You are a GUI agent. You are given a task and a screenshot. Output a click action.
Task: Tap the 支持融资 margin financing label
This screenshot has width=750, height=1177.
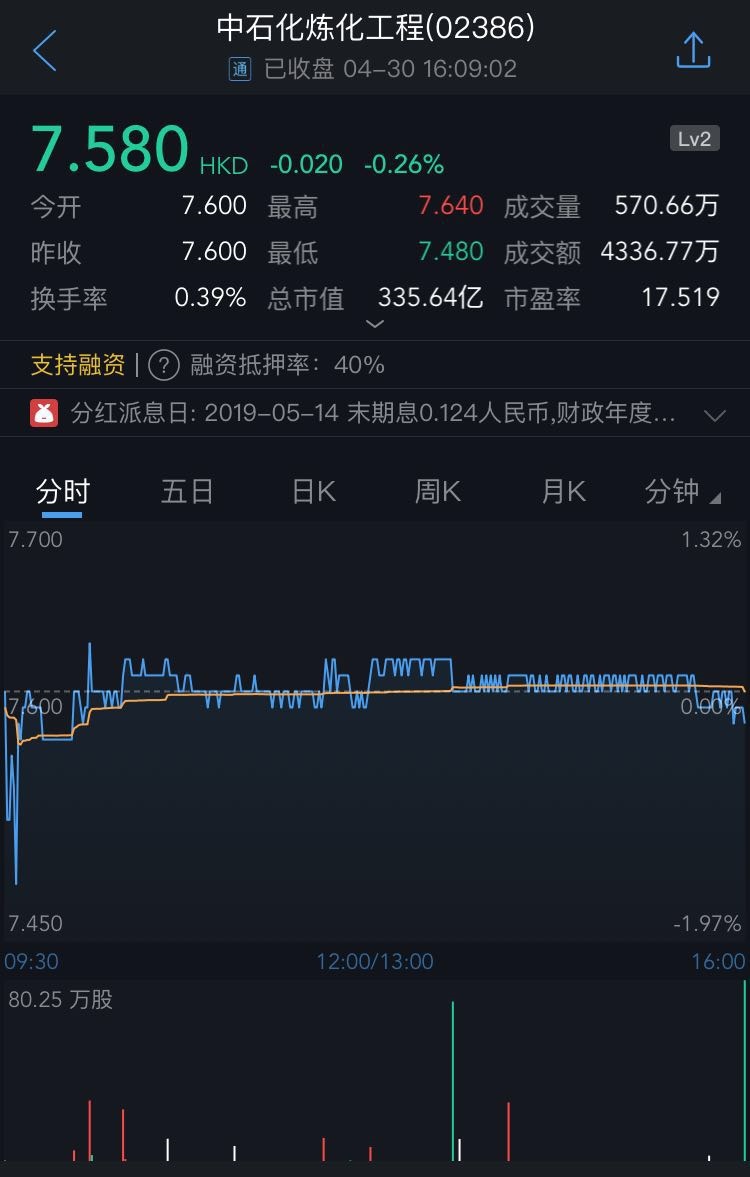78,365
